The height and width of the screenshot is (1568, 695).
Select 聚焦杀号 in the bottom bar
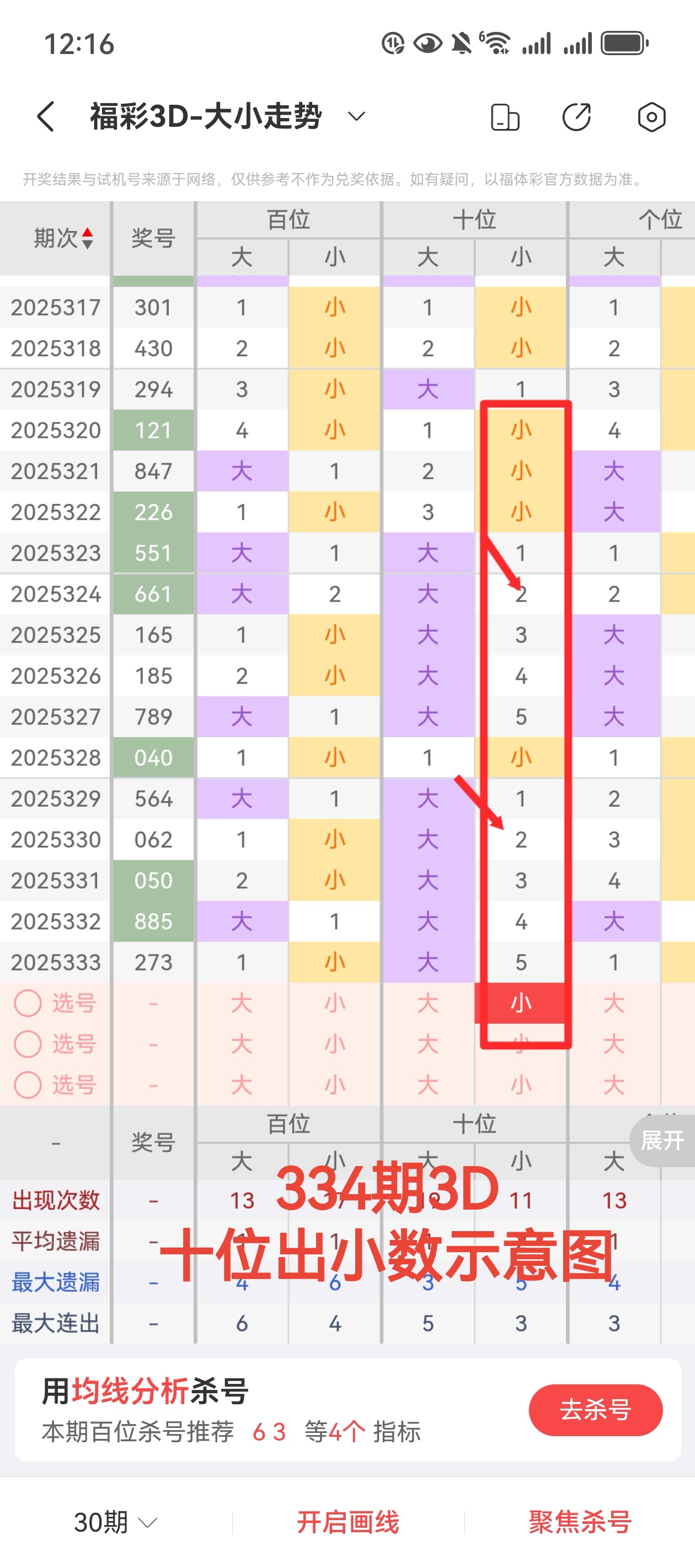(x=578, y=1521)
